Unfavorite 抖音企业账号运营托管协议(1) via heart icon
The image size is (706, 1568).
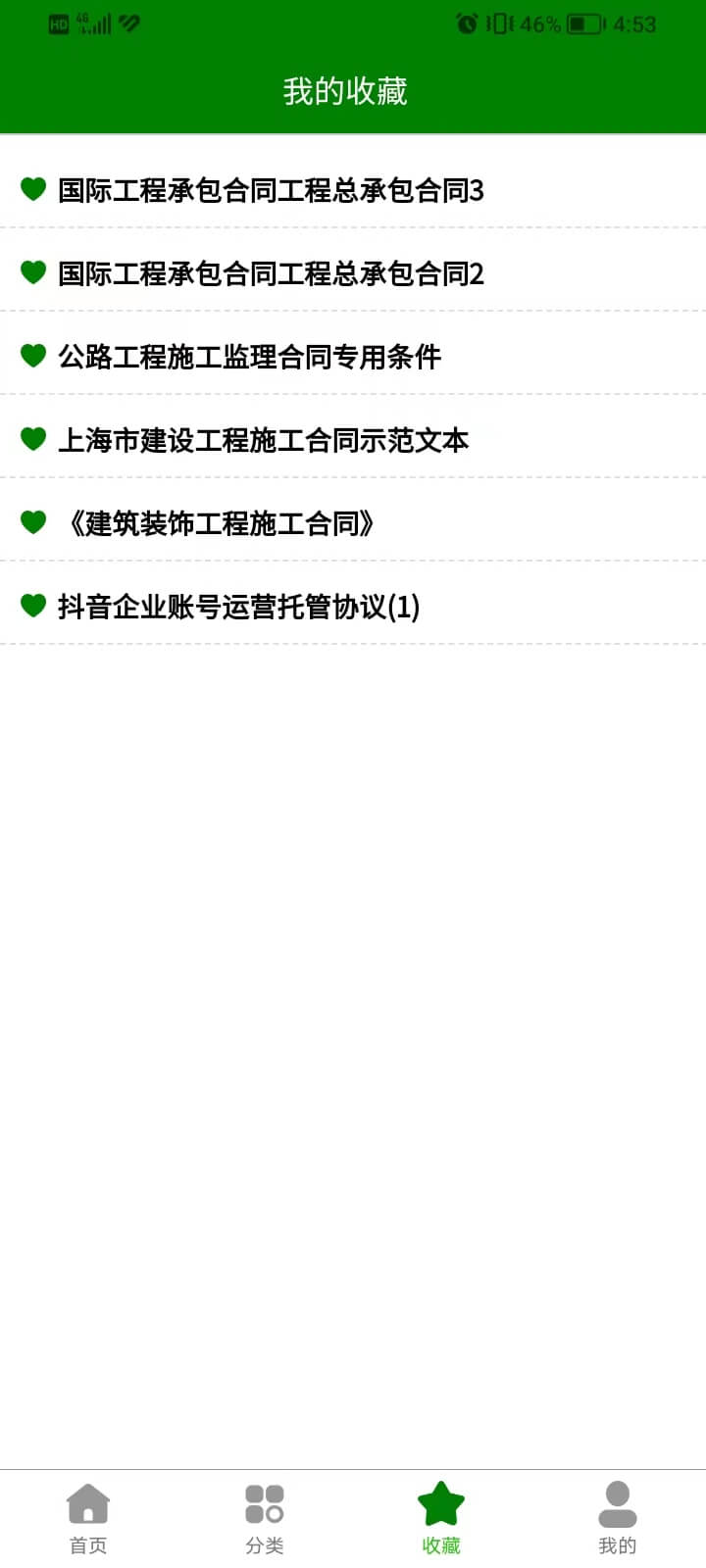[33, 606]
